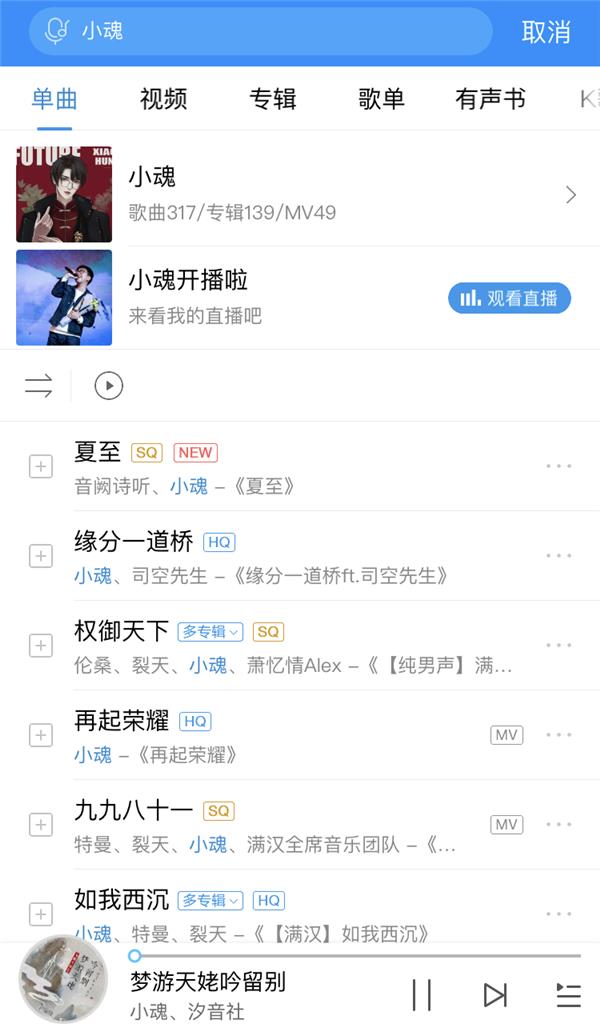
Task: Open the 歌单 tab
Action: click(x=381, y=99)
